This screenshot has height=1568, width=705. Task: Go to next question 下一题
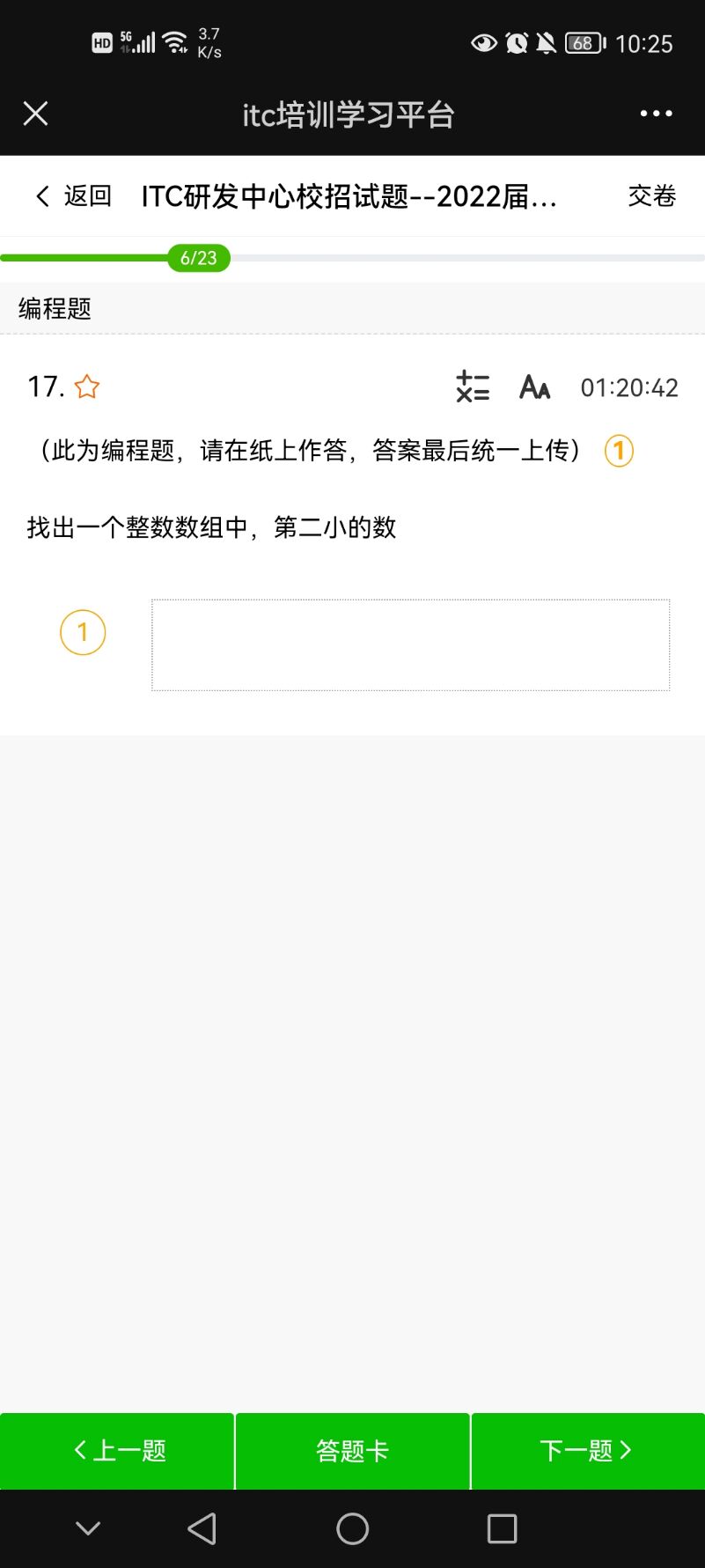pos(588,1451)
